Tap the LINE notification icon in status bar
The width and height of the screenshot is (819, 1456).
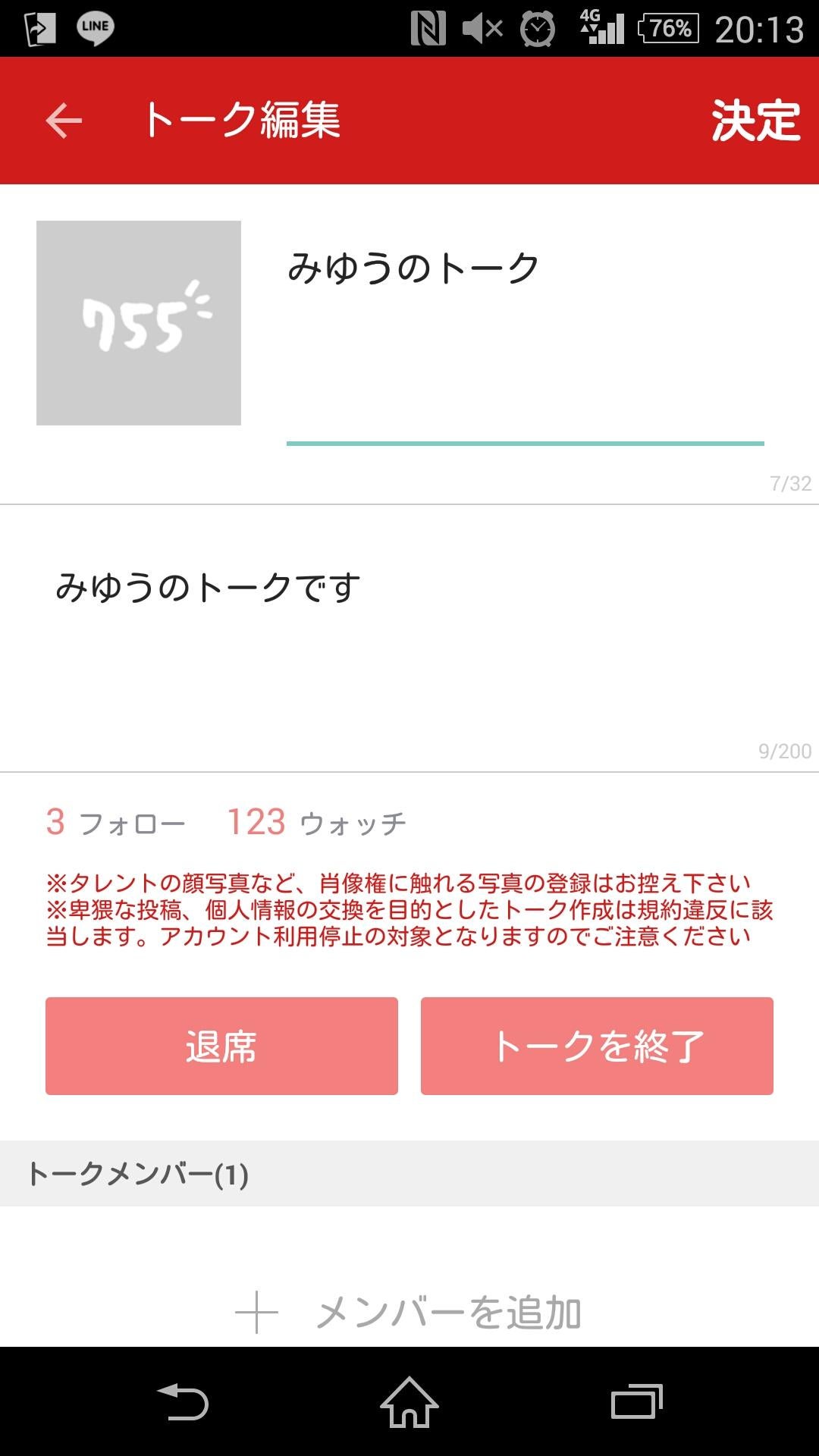(94, 27)
